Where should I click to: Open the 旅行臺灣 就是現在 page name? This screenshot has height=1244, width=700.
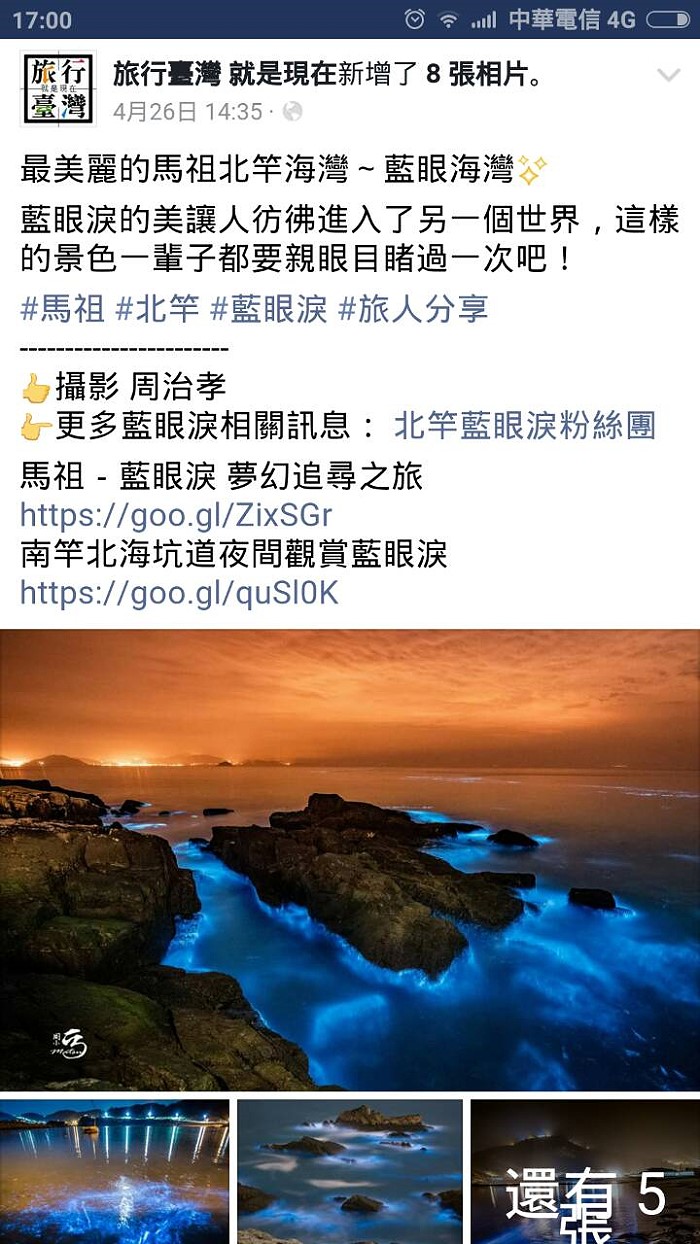pyautogui.click(x=225, y=75)
